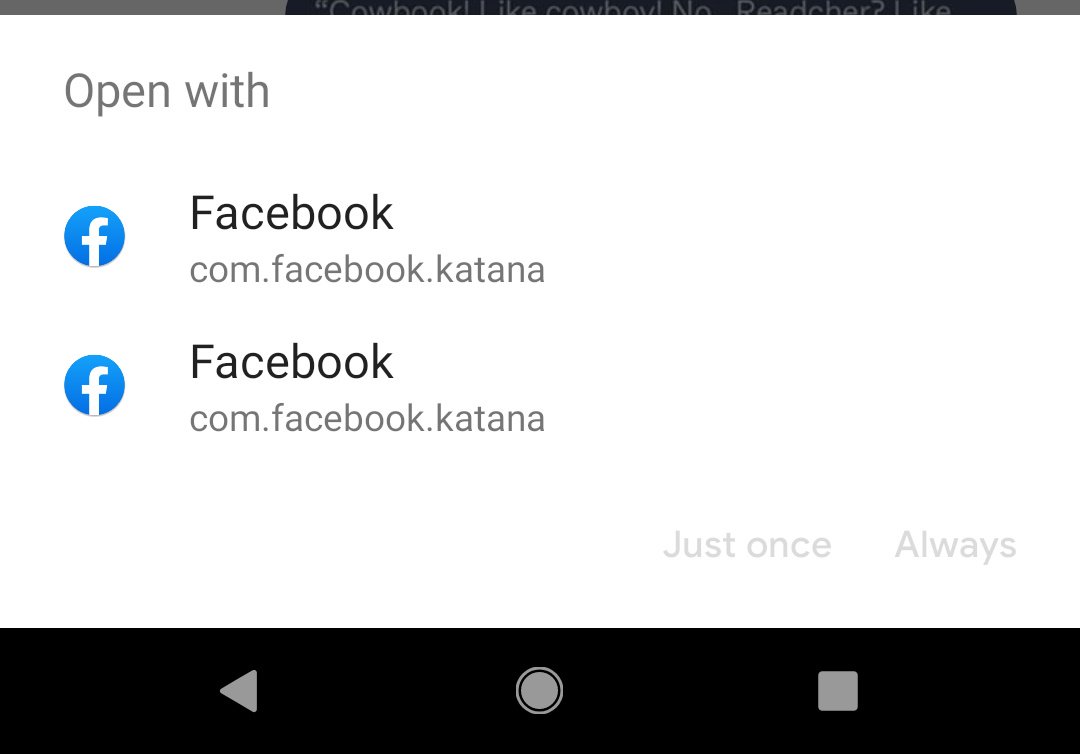Viewport: 1080px width, 754px height.
Task: Select the second Facebook option
Action: click(x=540, y=386)
